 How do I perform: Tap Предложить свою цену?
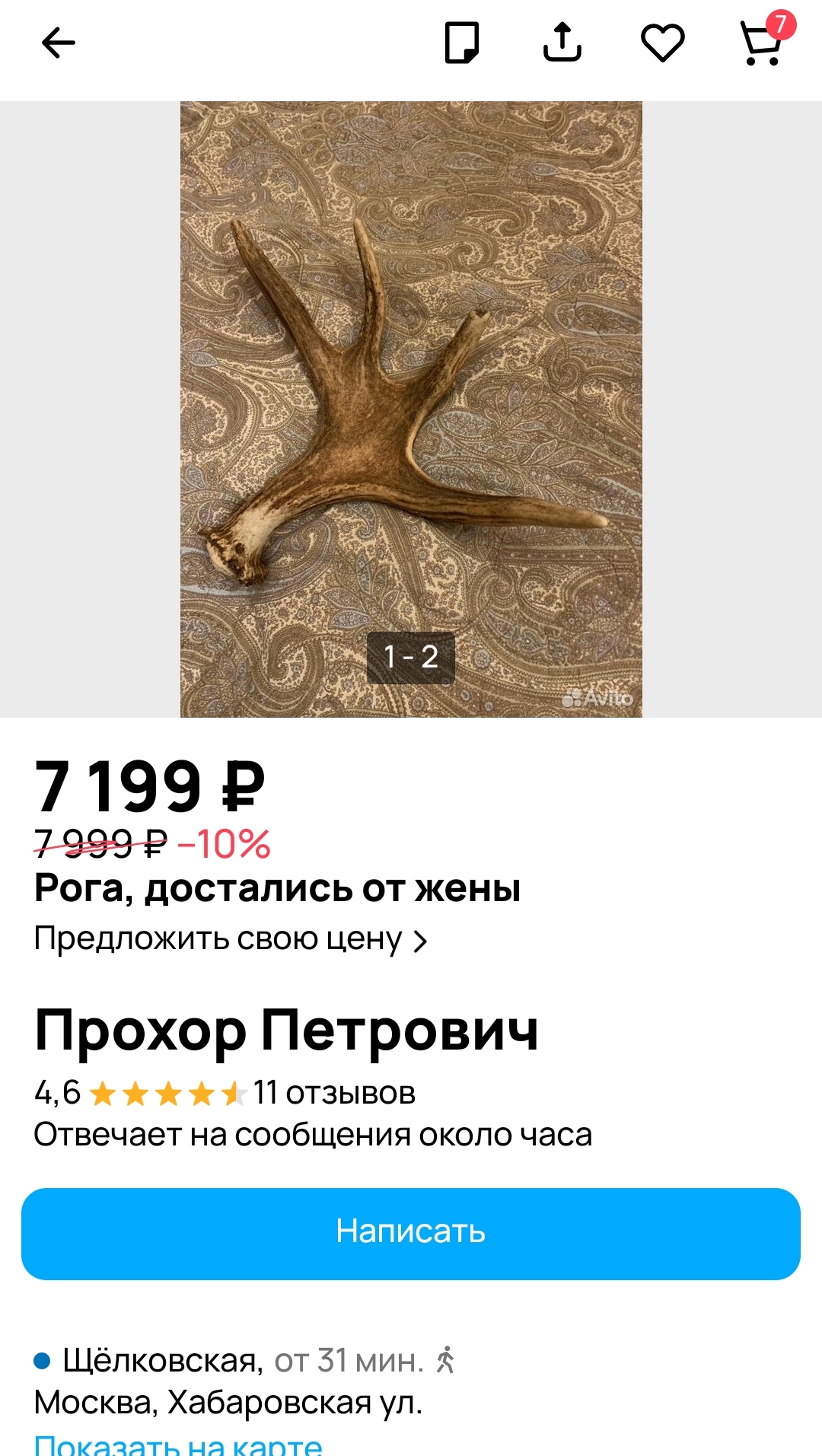click(231, 939)
